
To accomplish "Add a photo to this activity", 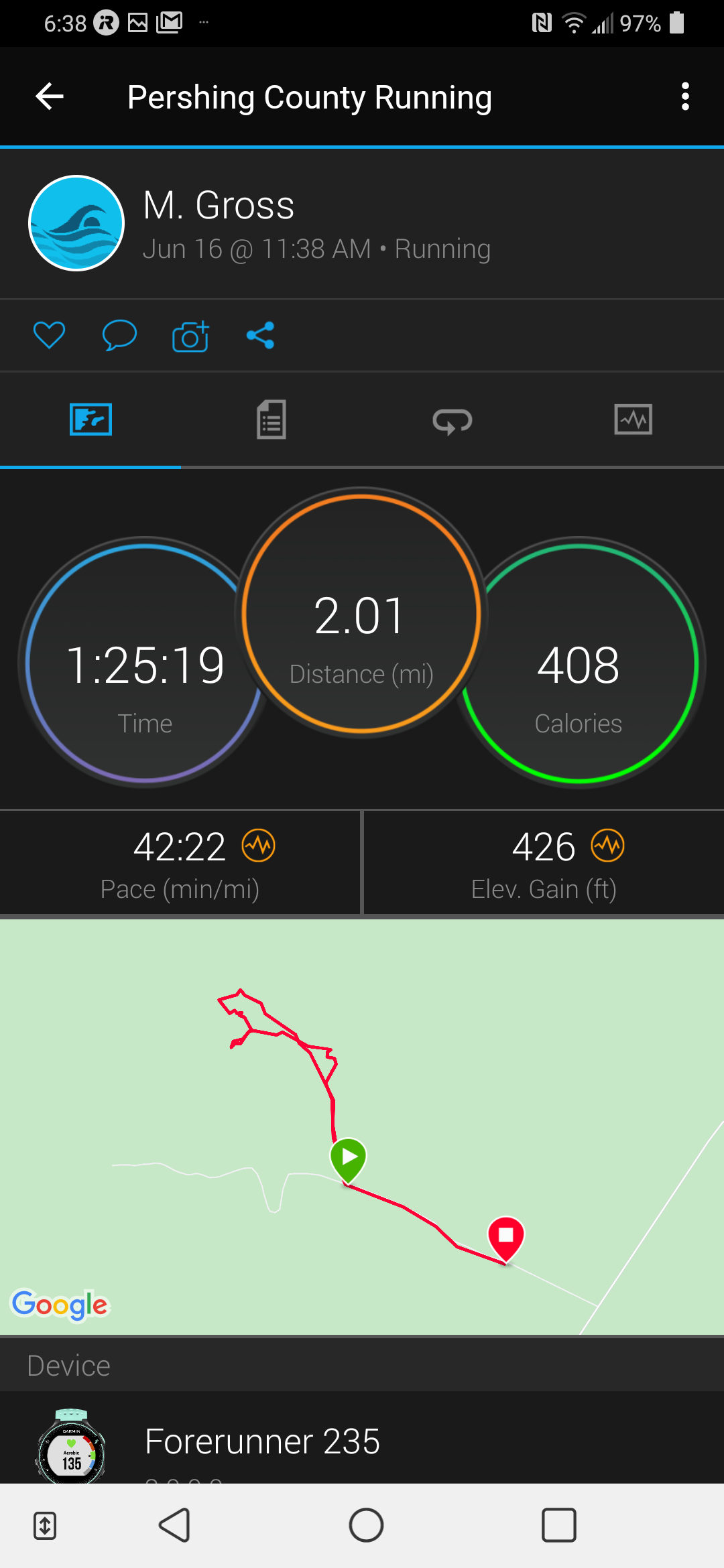I will (190, 336).
